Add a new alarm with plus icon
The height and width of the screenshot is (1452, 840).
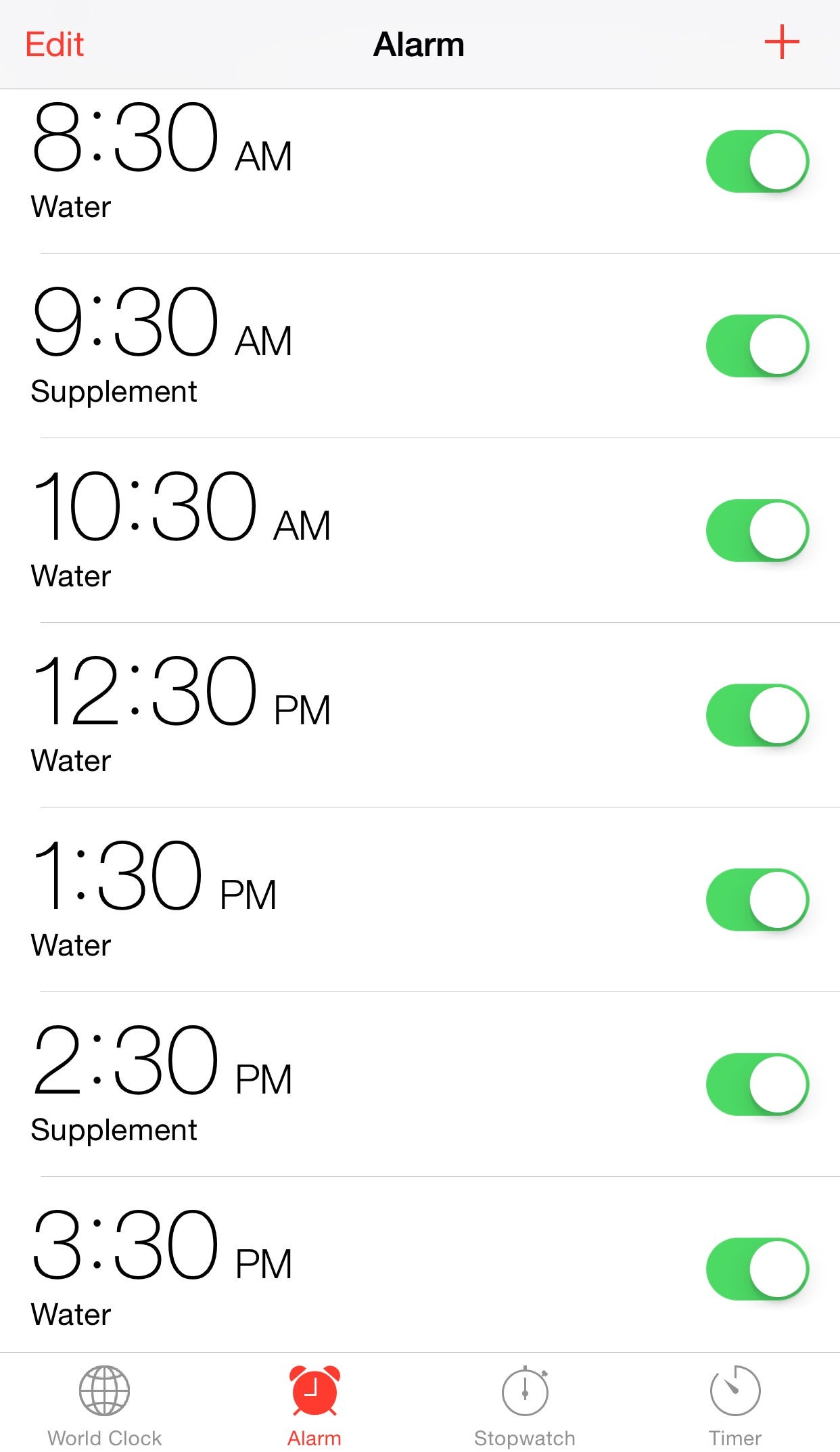point(782,43)
